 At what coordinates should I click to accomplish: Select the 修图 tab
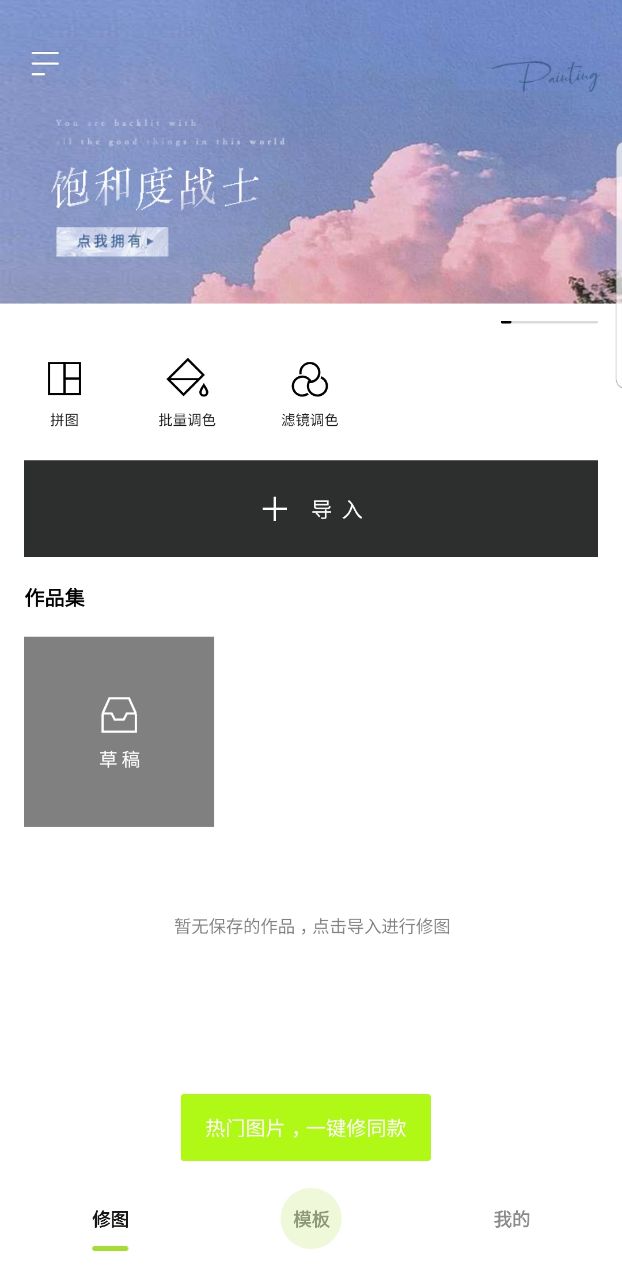[111, 1219]
